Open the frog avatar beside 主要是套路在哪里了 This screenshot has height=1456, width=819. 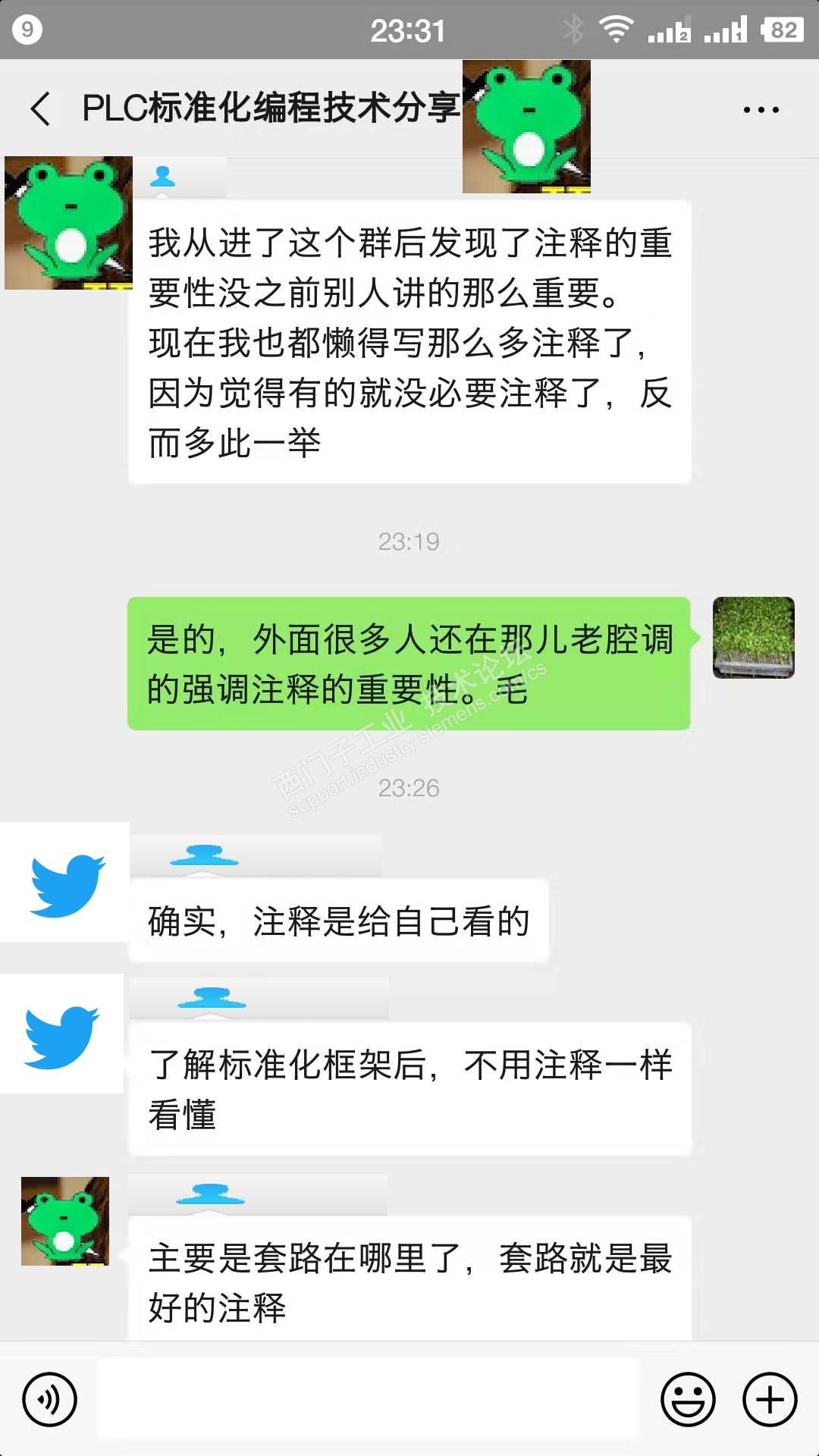coord(65,1221)
